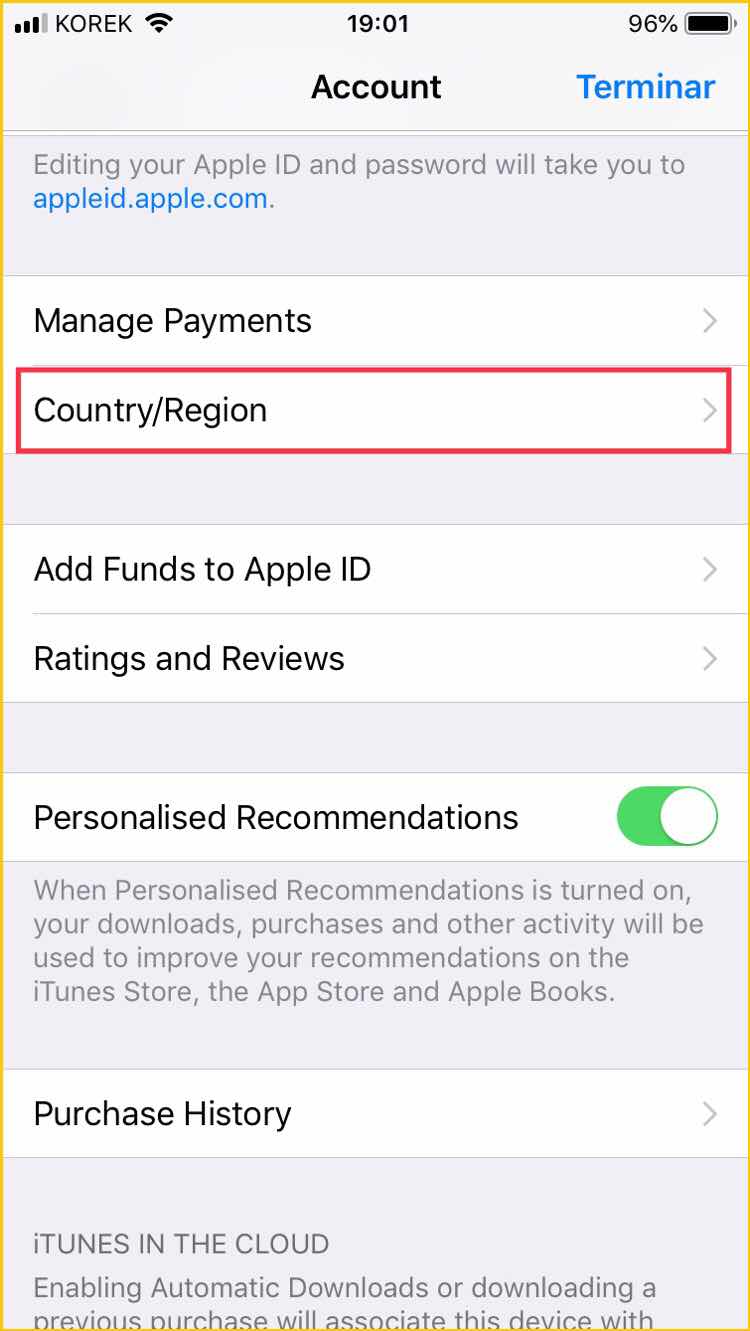Open Purchase History
Image resolution: width=750 pixels, height=1331 pixels.
375,1113
